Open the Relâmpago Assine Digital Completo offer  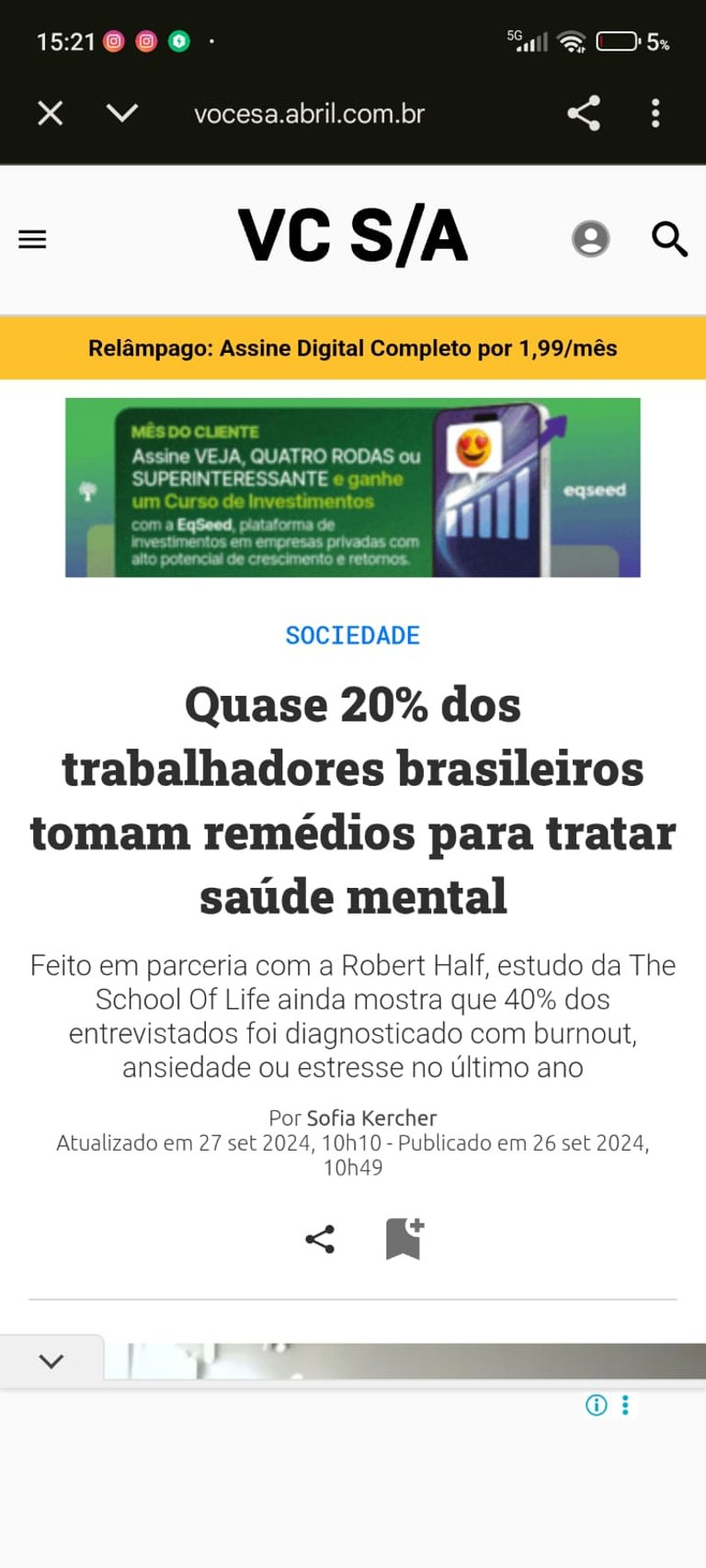(353, 348)
